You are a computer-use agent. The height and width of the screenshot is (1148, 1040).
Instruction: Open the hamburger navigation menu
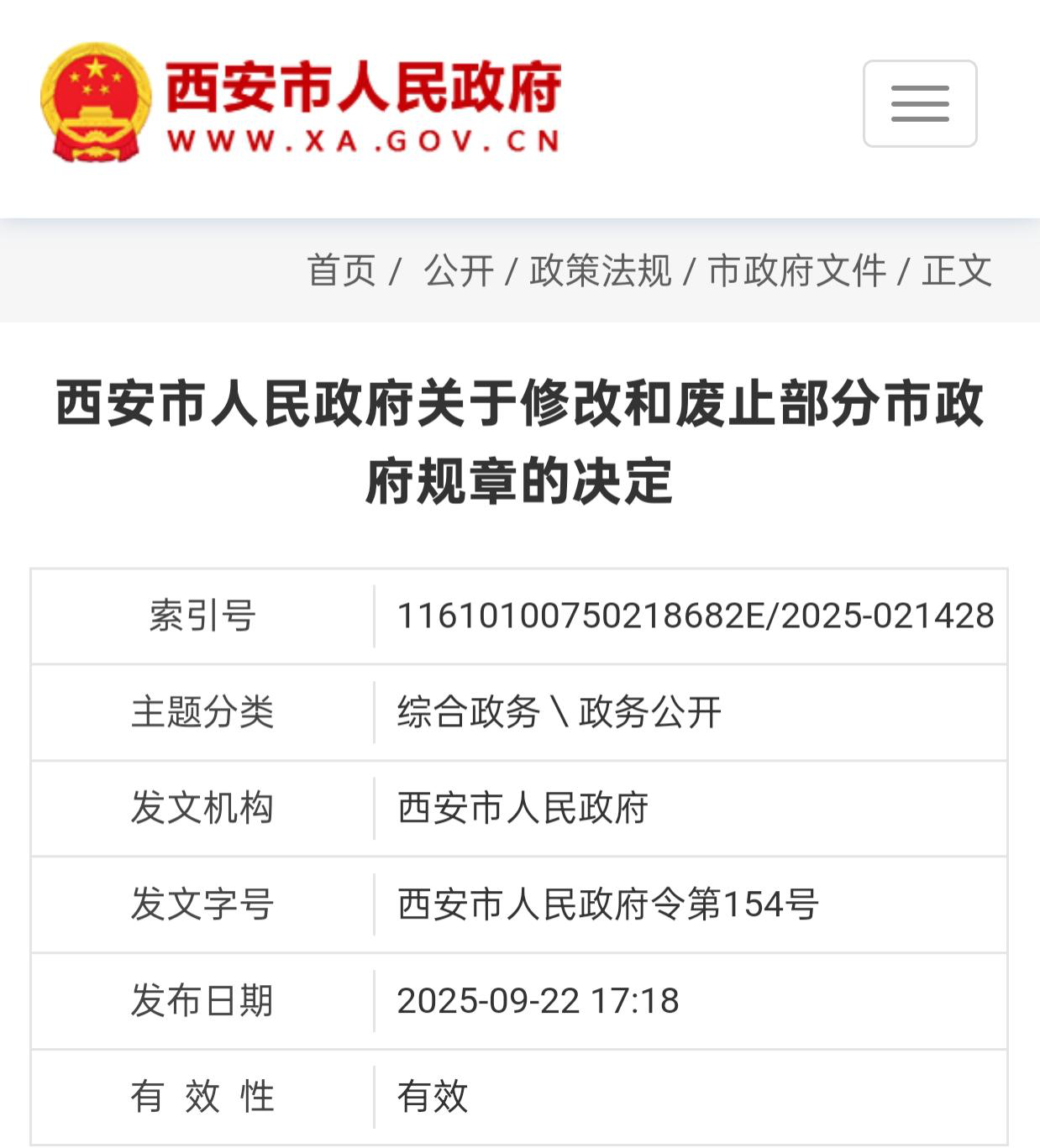pos(920,103)
